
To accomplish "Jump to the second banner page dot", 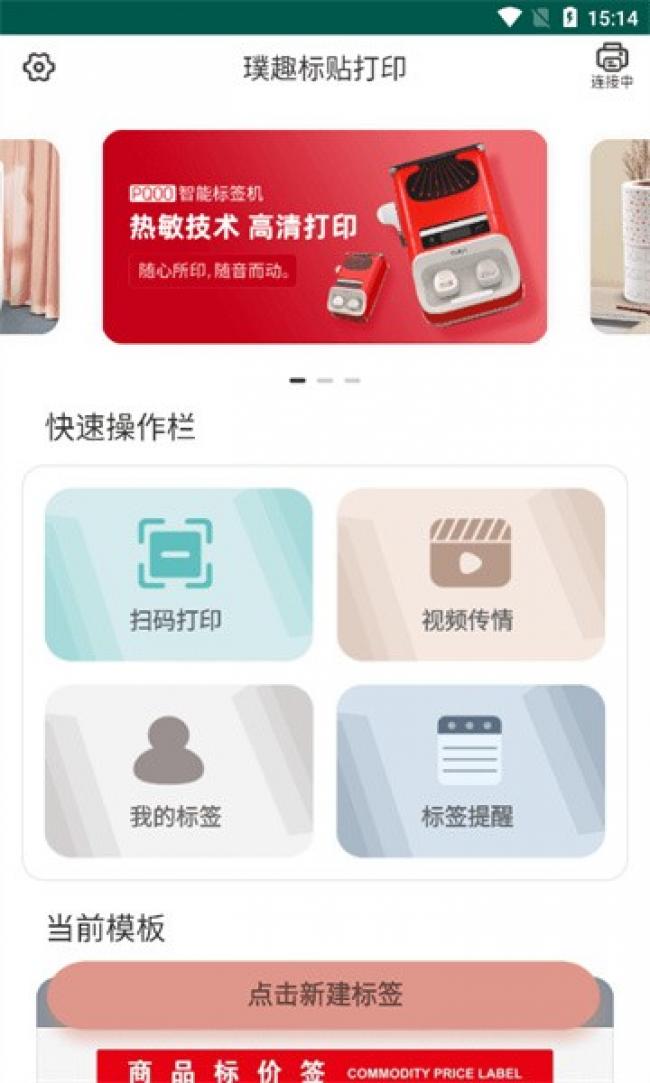I will tap(325, 380).
